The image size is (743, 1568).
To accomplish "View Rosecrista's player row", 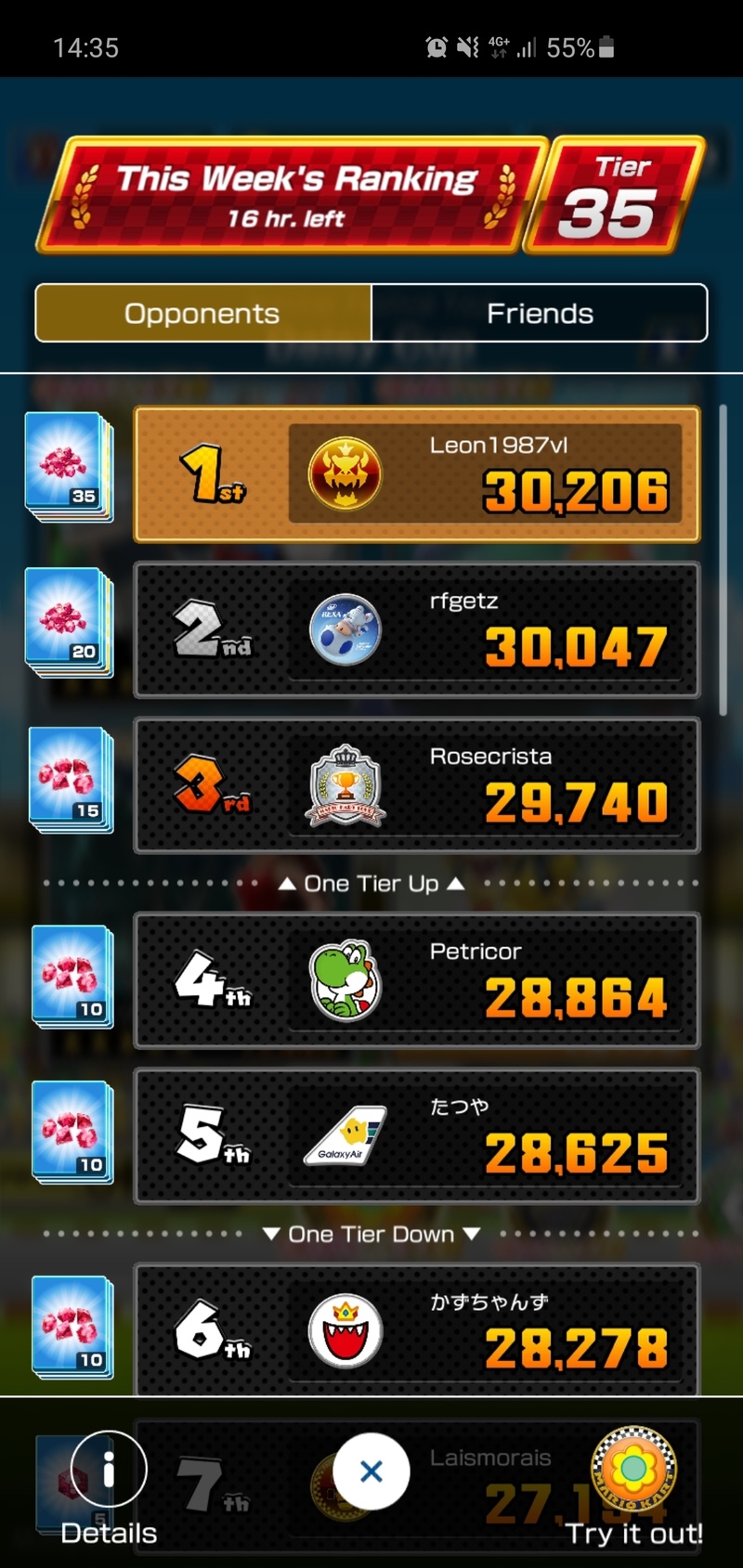I will click(x=417, y=785).
